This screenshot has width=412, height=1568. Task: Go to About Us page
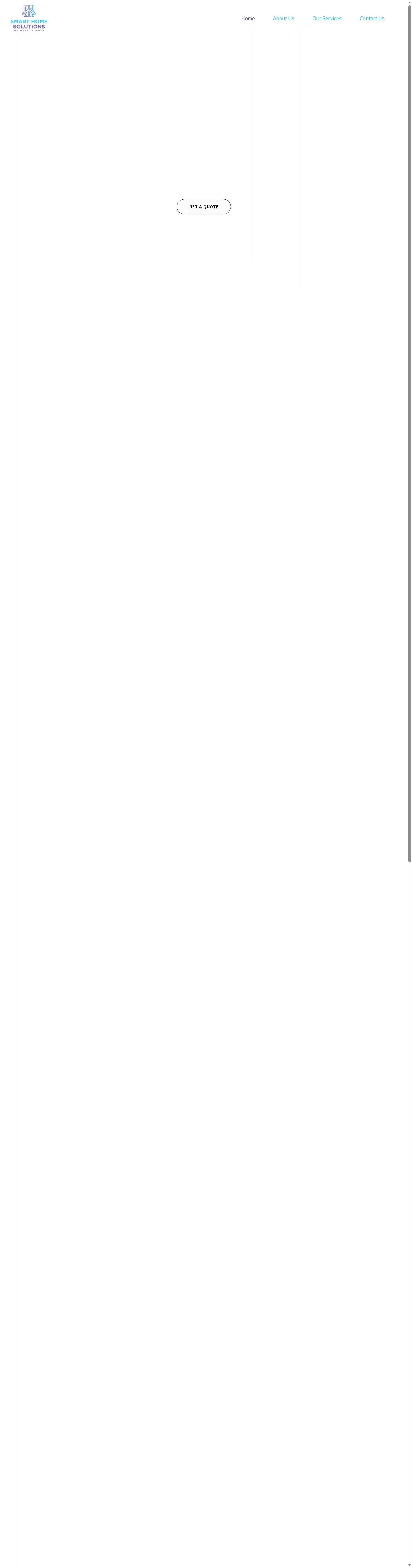(284, 18)
